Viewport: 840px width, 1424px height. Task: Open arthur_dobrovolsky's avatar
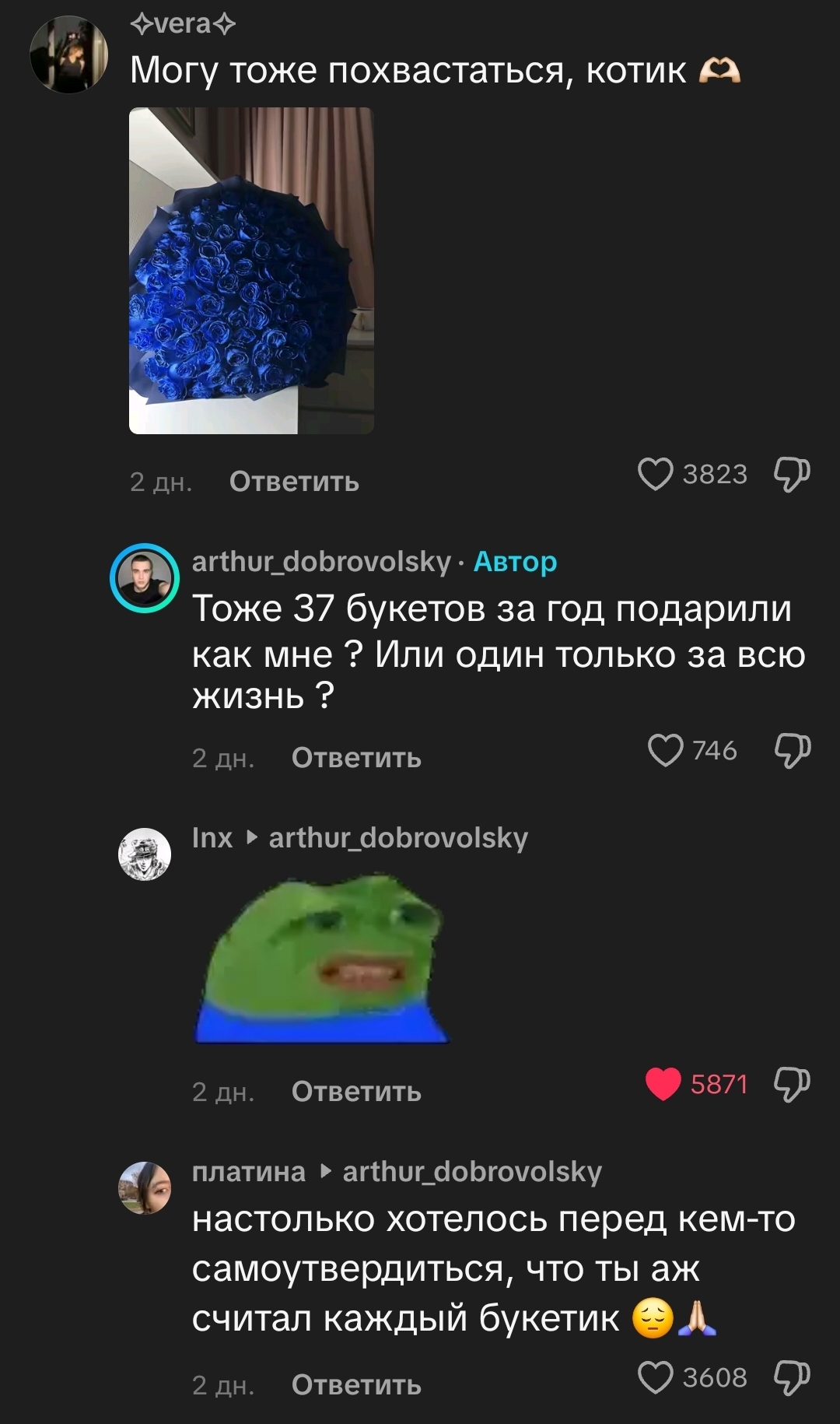pos(144,578)
